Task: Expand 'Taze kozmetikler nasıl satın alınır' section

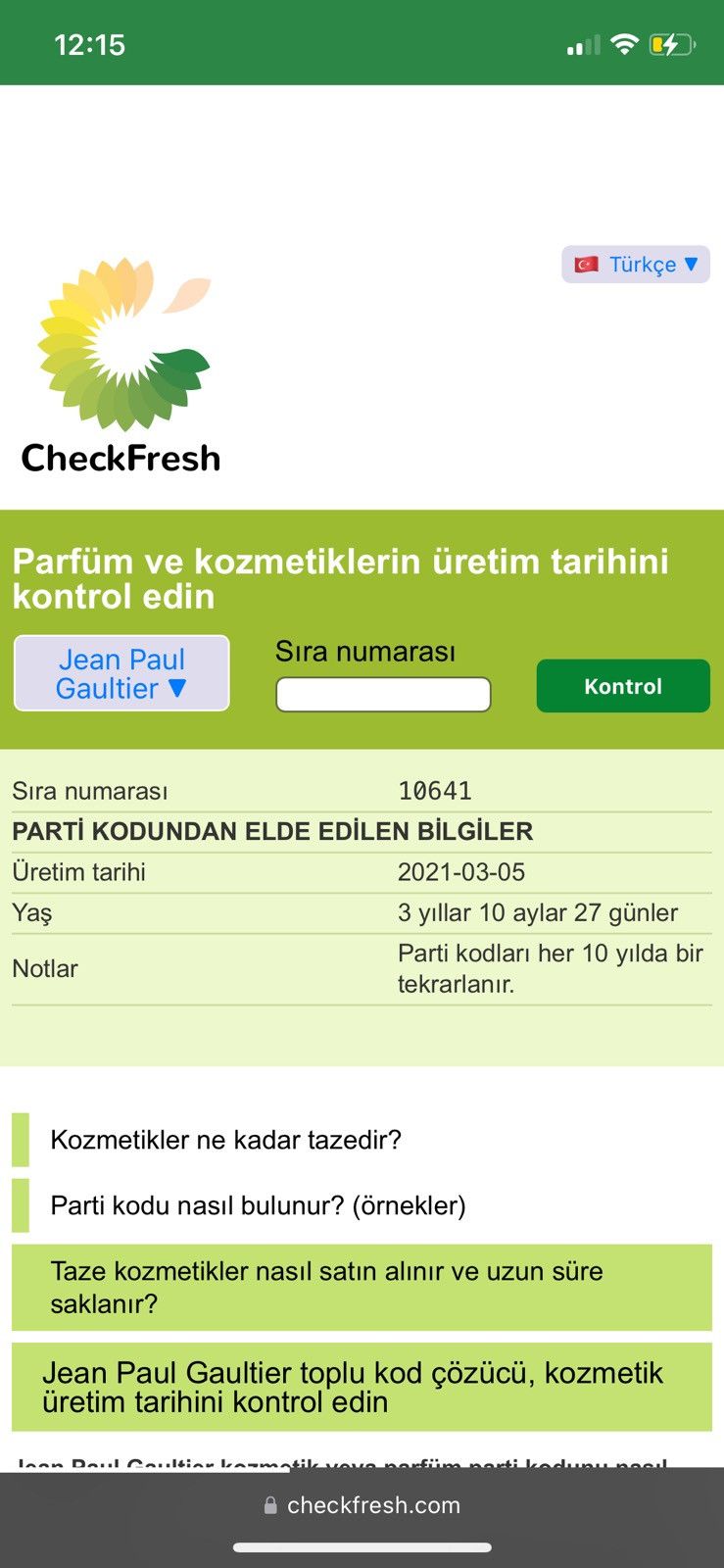Action: [362, 1288]
